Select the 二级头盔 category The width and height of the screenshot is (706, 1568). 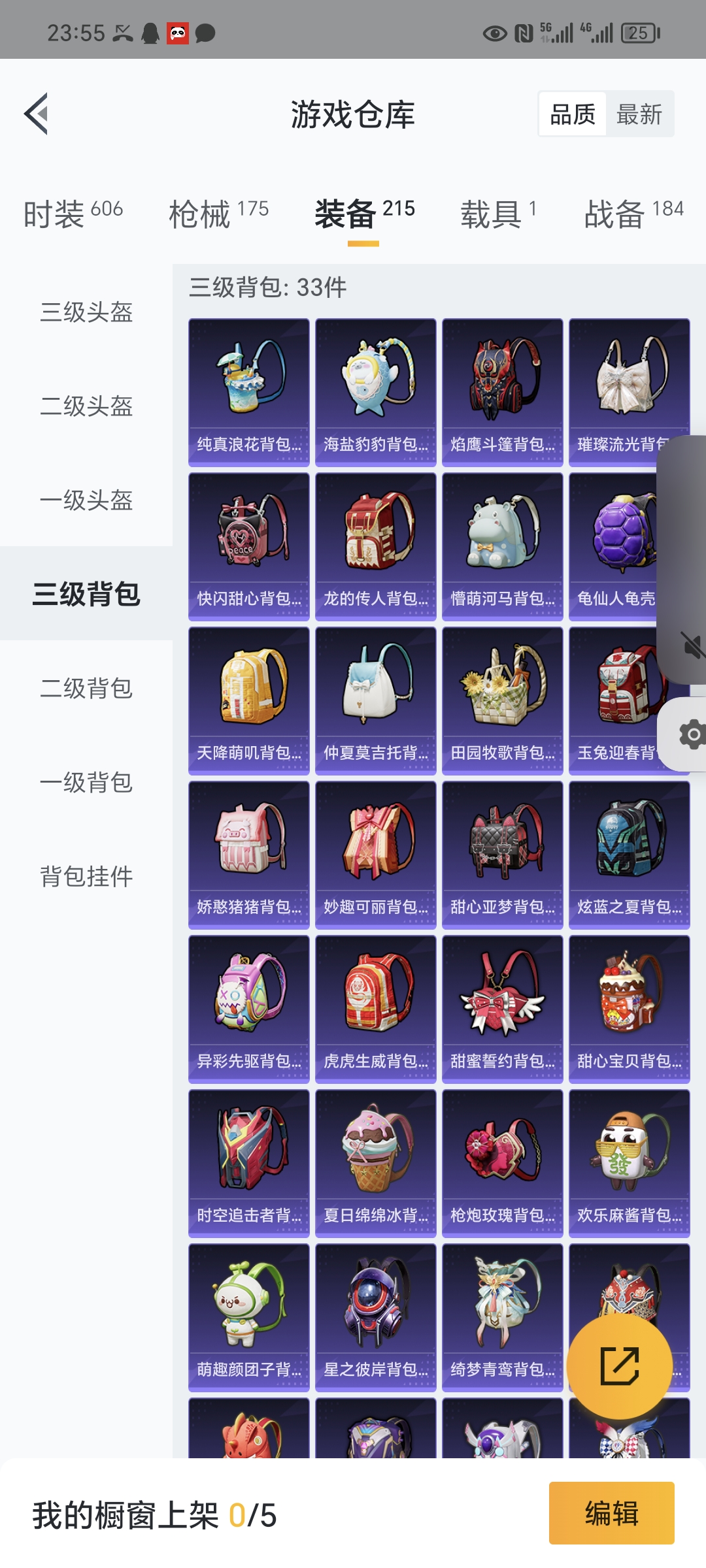click(x=86, y=406)
